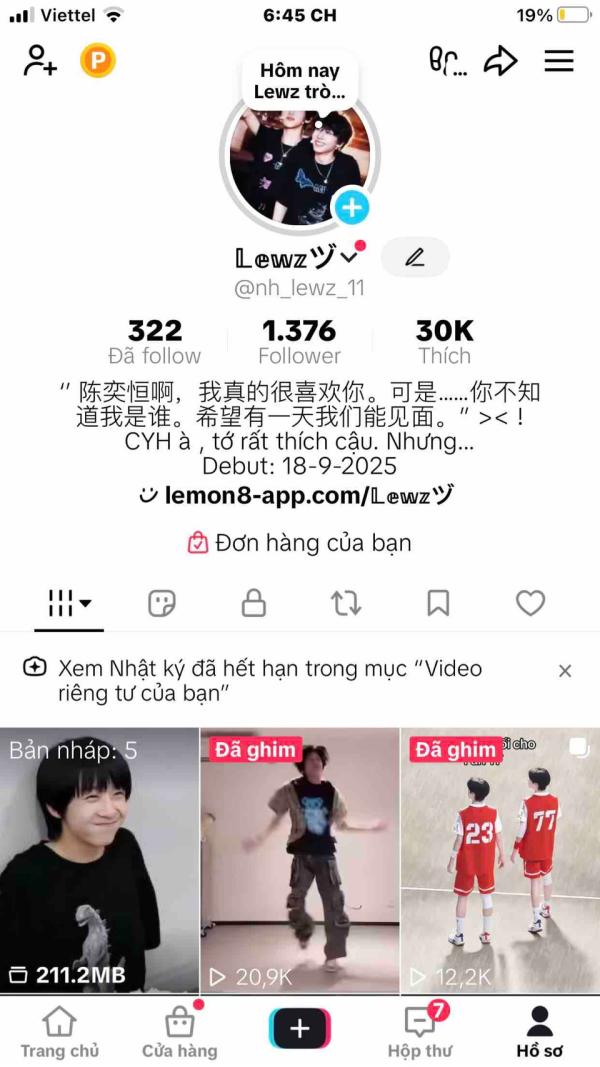Switch to the liked videos heart tab
The width and height of the screenshot is (600, 1067).
(x=530, y=603)
